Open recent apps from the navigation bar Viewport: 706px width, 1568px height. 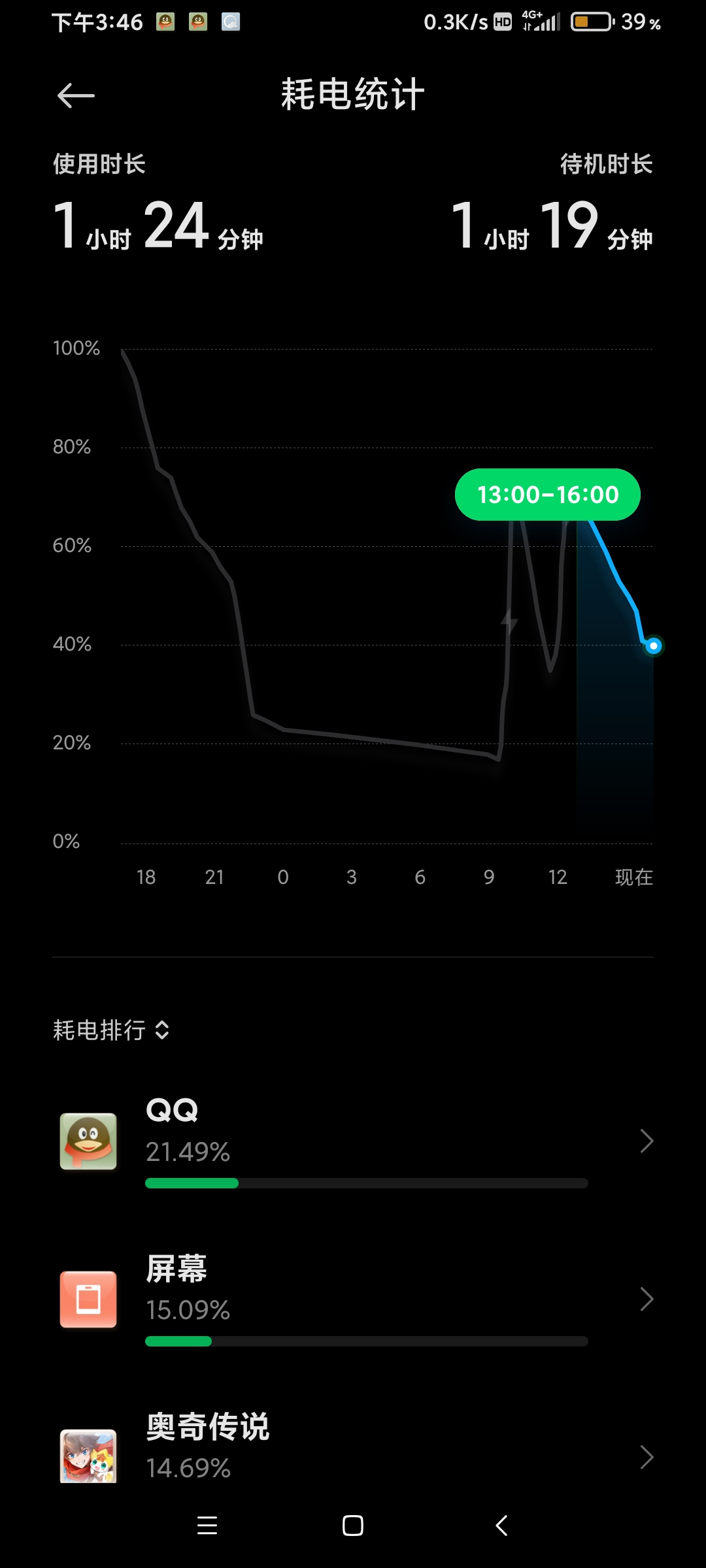tap(207, 1526)
